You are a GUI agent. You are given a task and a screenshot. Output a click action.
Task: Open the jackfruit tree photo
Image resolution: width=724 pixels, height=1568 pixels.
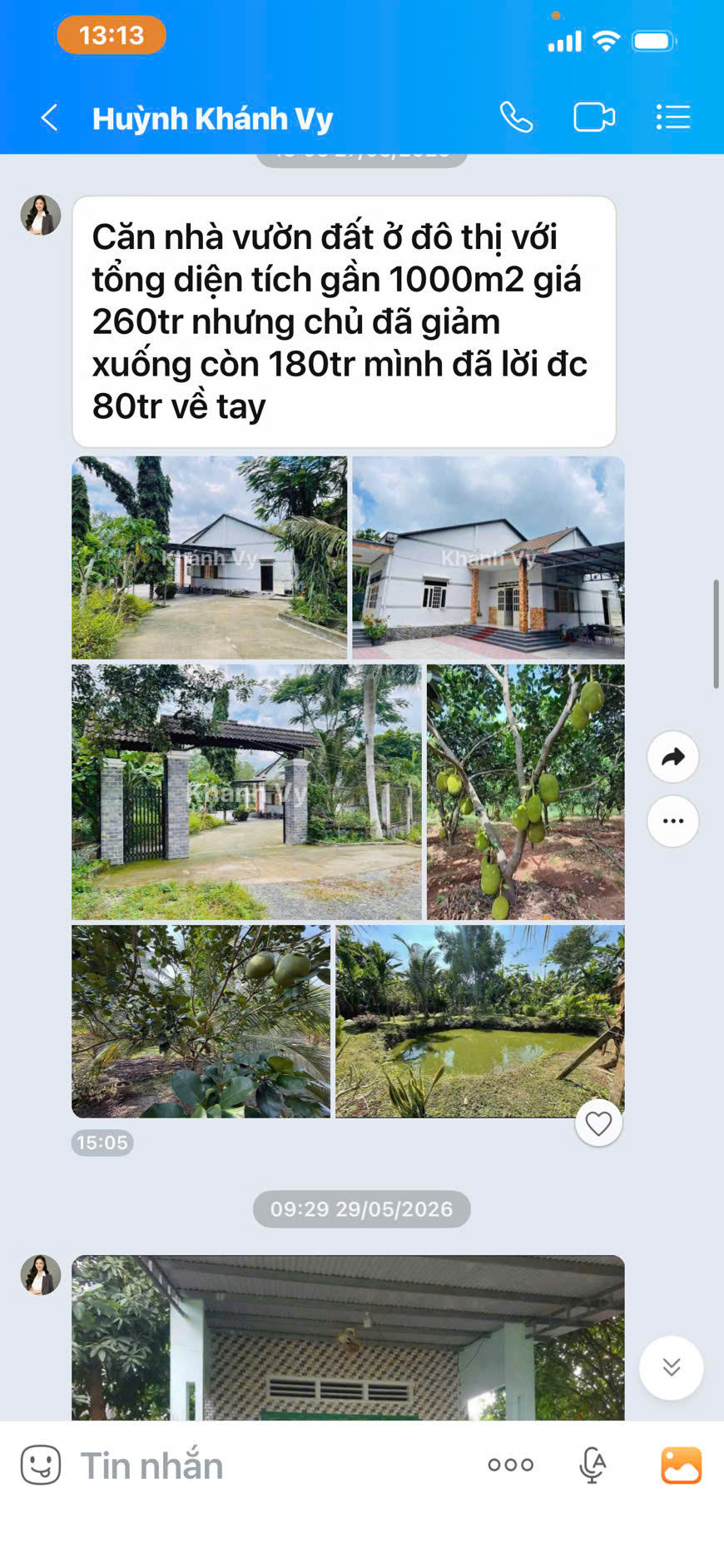525,792
